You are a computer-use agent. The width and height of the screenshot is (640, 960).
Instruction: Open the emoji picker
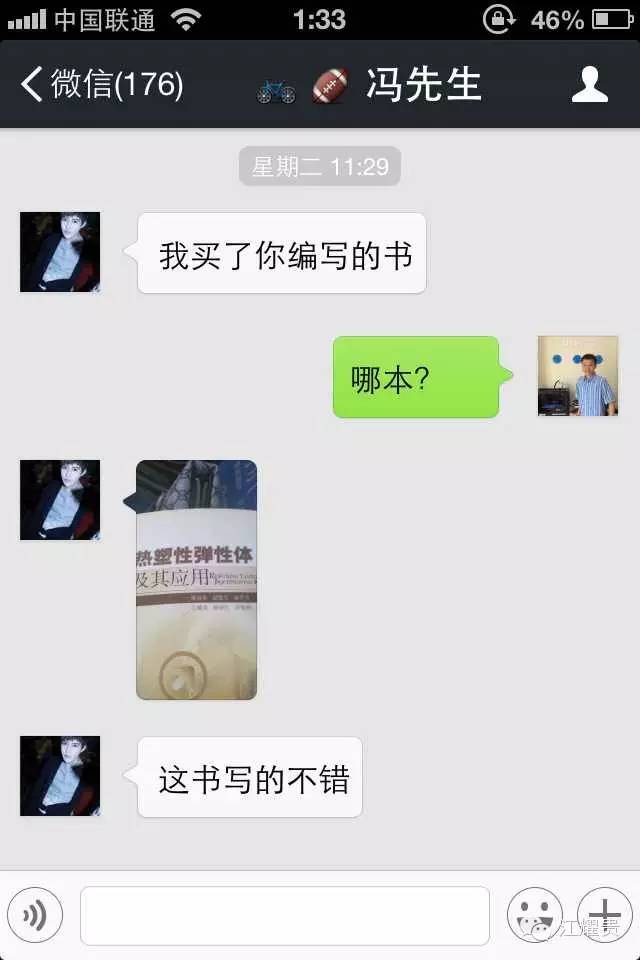pos(534,915)
